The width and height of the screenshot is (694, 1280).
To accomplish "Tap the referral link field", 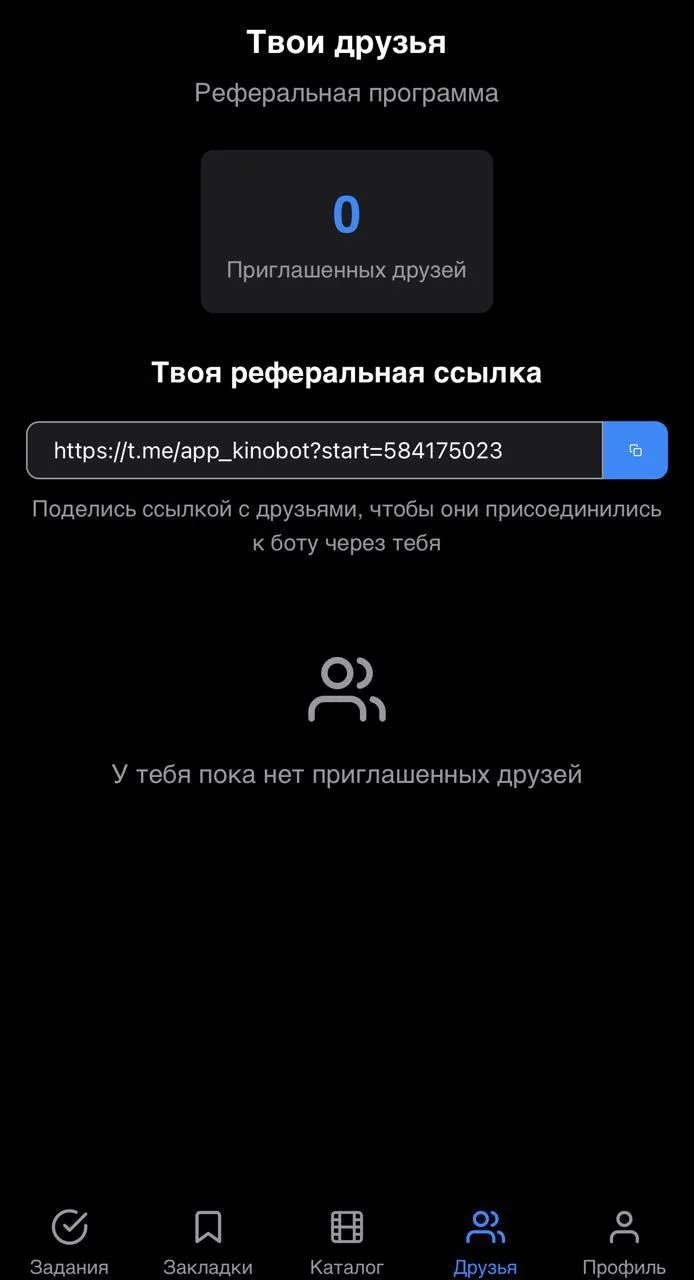I will pyautogui.click(x=315, y=450).
